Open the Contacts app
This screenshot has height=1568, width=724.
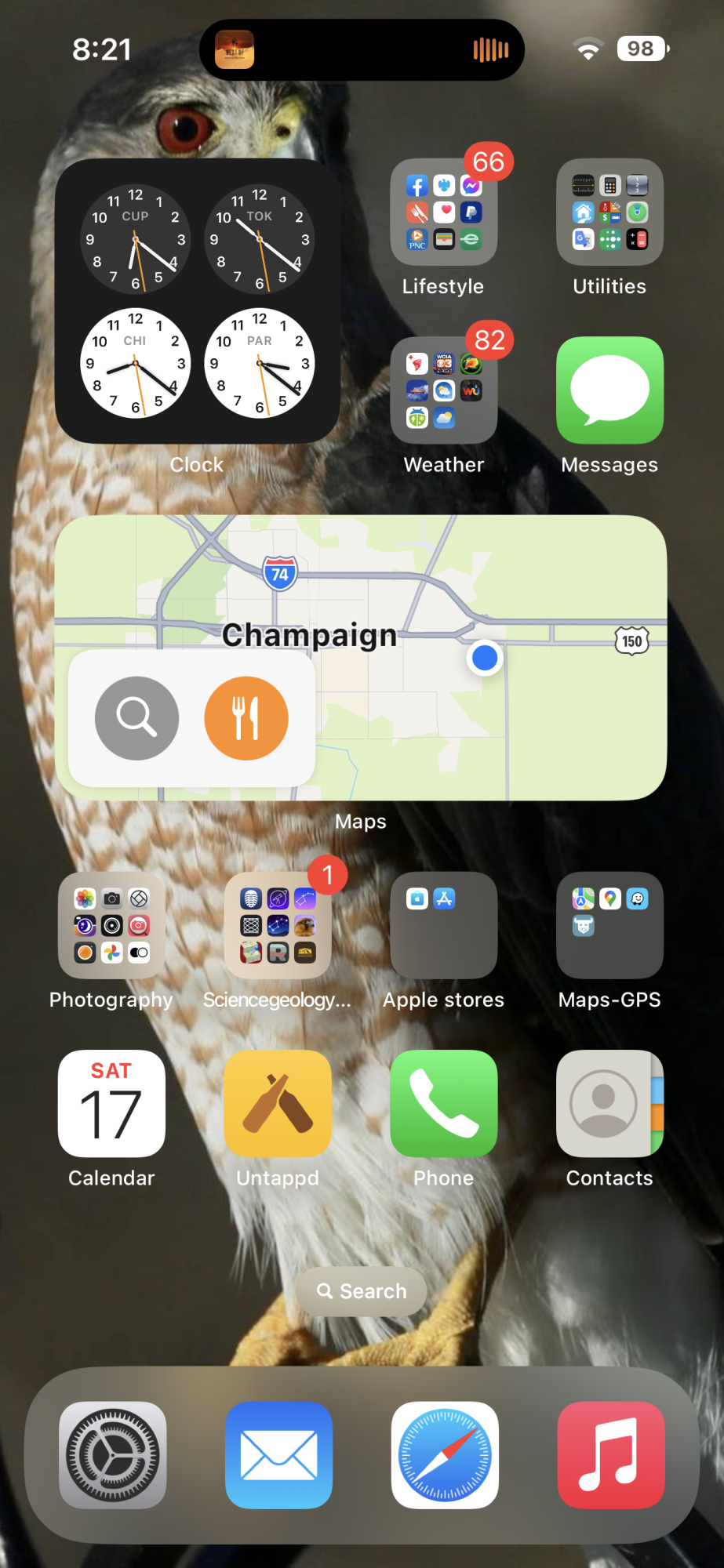pos(609,1103)
